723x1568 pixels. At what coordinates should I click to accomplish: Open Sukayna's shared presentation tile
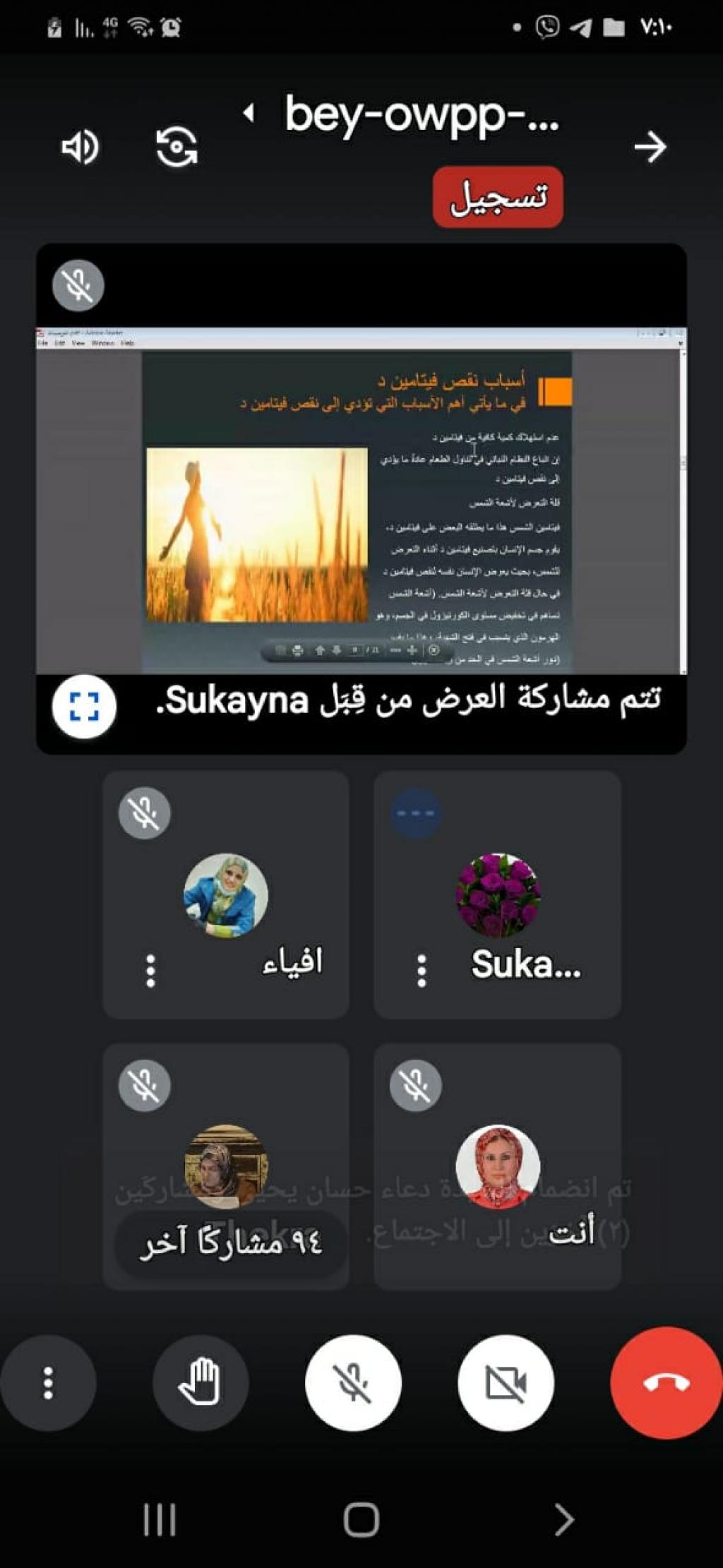pyautogui.click(x=361, y=500)
